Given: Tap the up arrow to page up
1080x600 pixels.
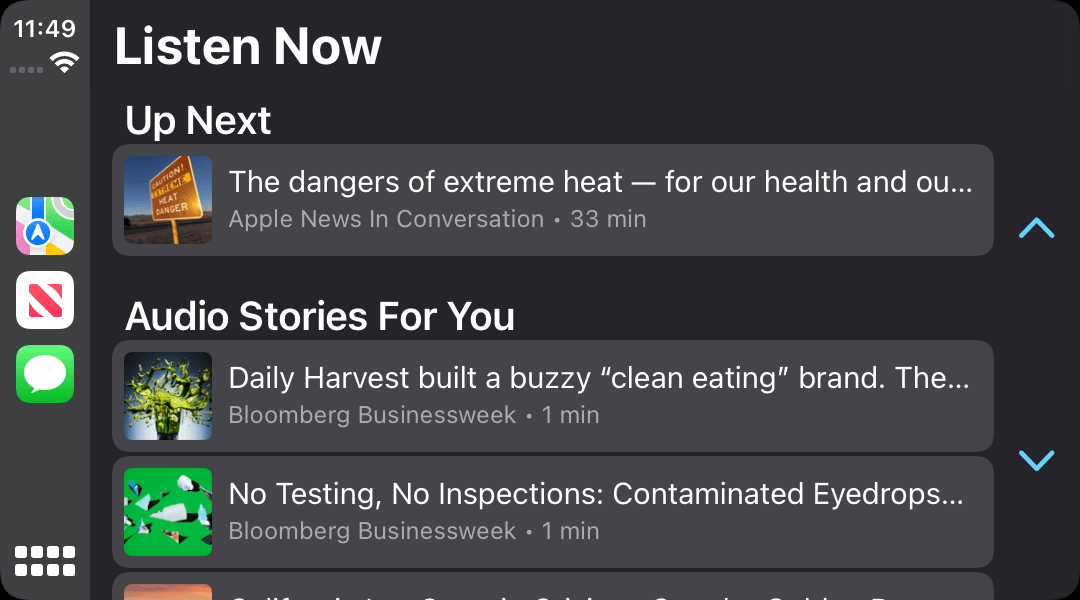Looking at the screenshot, I should click(x=1036, y=229).
